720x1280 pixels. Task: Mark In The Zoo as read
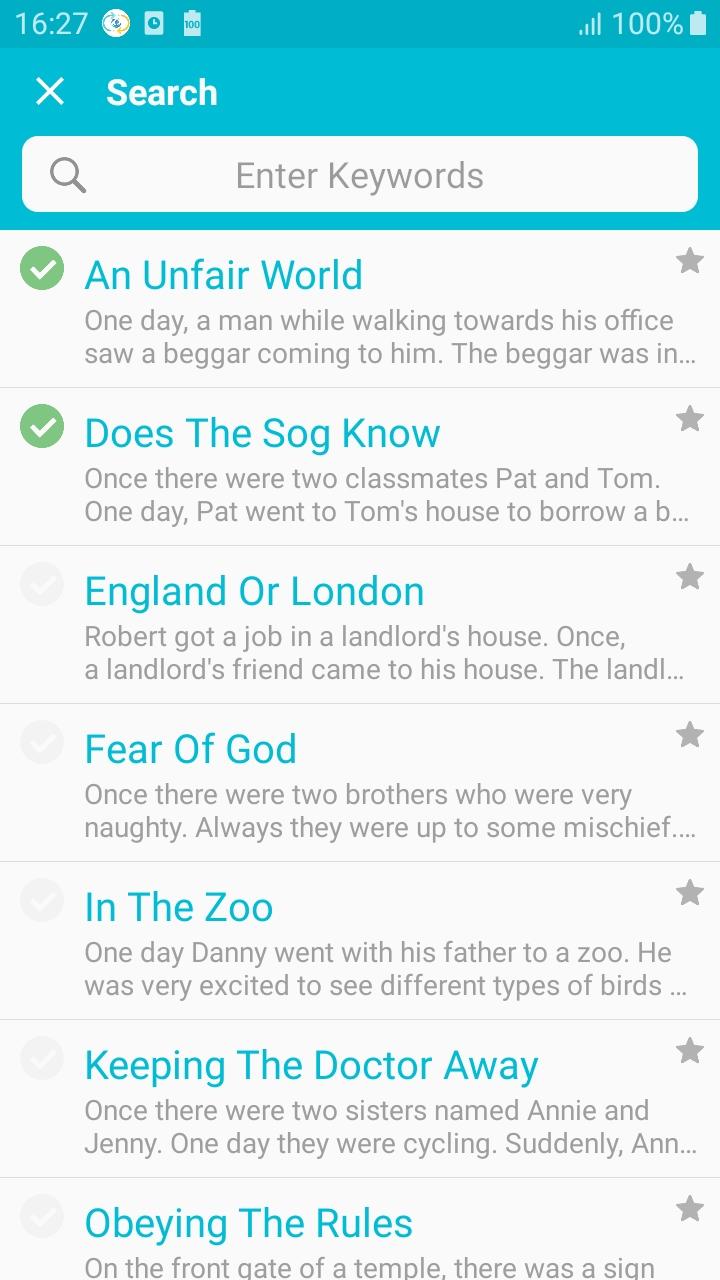point(42,900)
